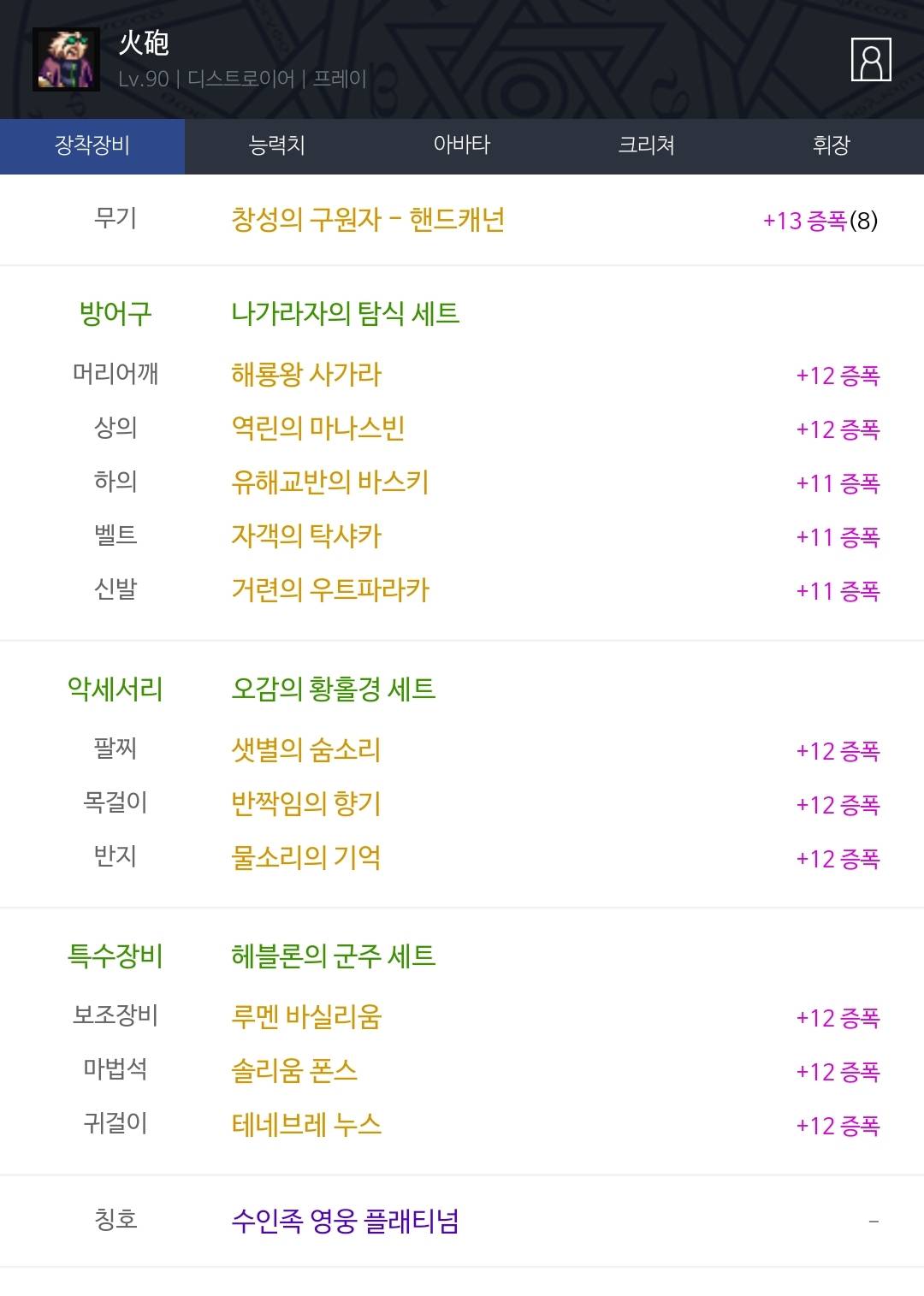Open the 샛별의 숨소리 bracelet
Image resolution: width=924 pixels, height=1296 pixels.
point(306,750)
